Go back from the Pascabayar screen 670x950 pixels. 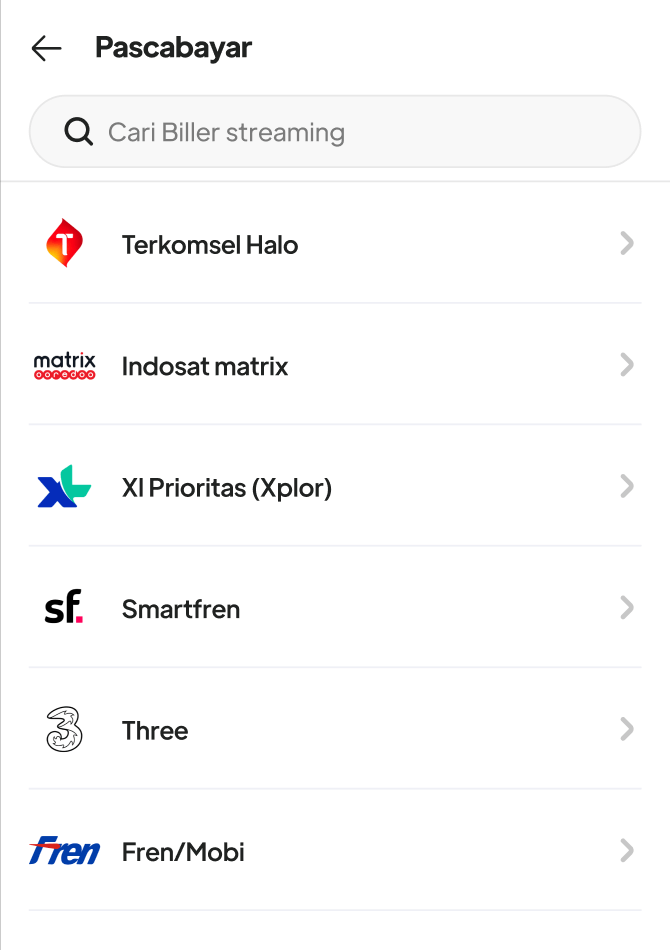click(x=46, y=48)
